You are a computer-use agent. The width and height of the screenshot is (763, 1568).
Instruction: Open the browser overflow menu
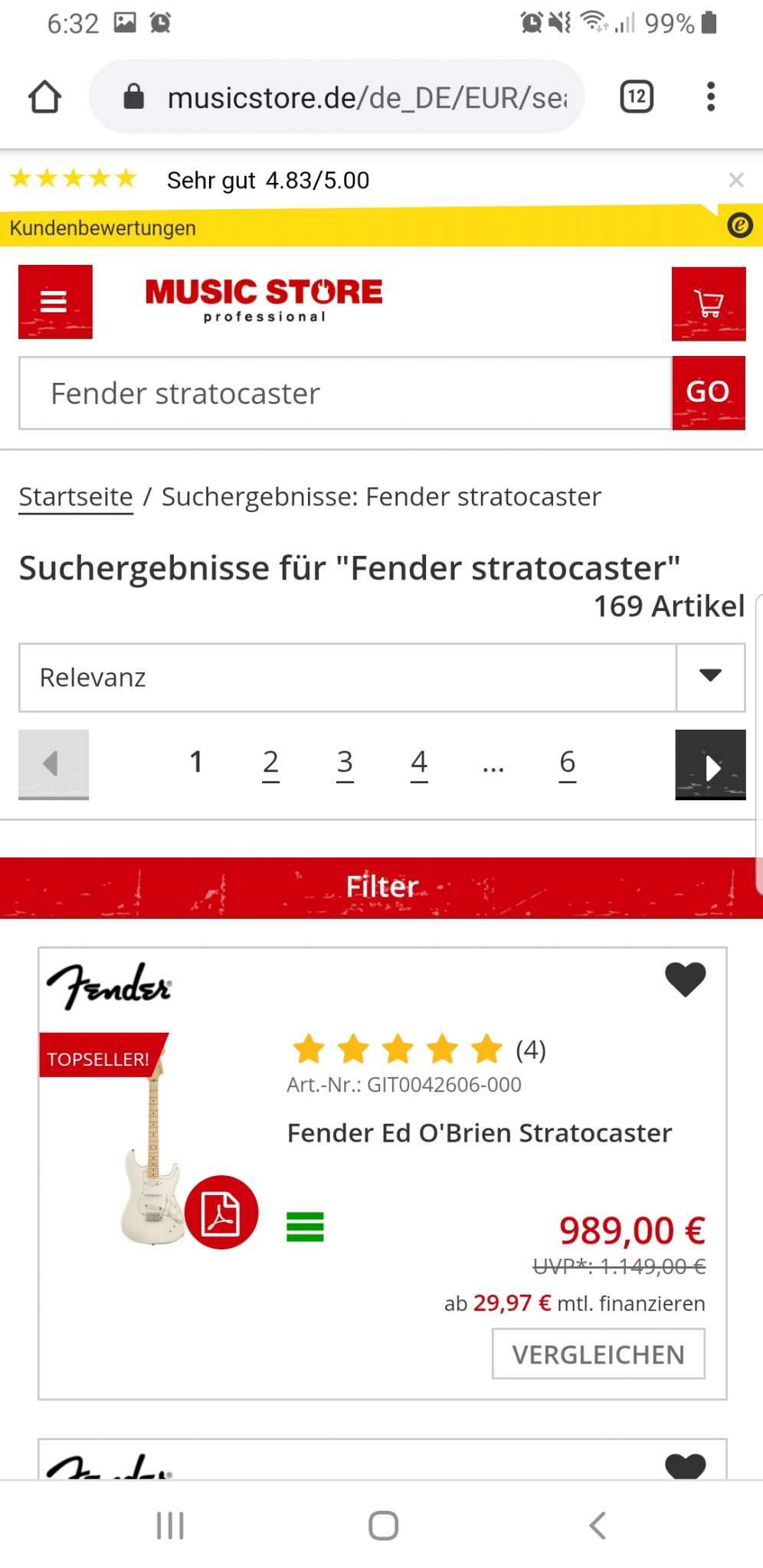coord(711,97)
